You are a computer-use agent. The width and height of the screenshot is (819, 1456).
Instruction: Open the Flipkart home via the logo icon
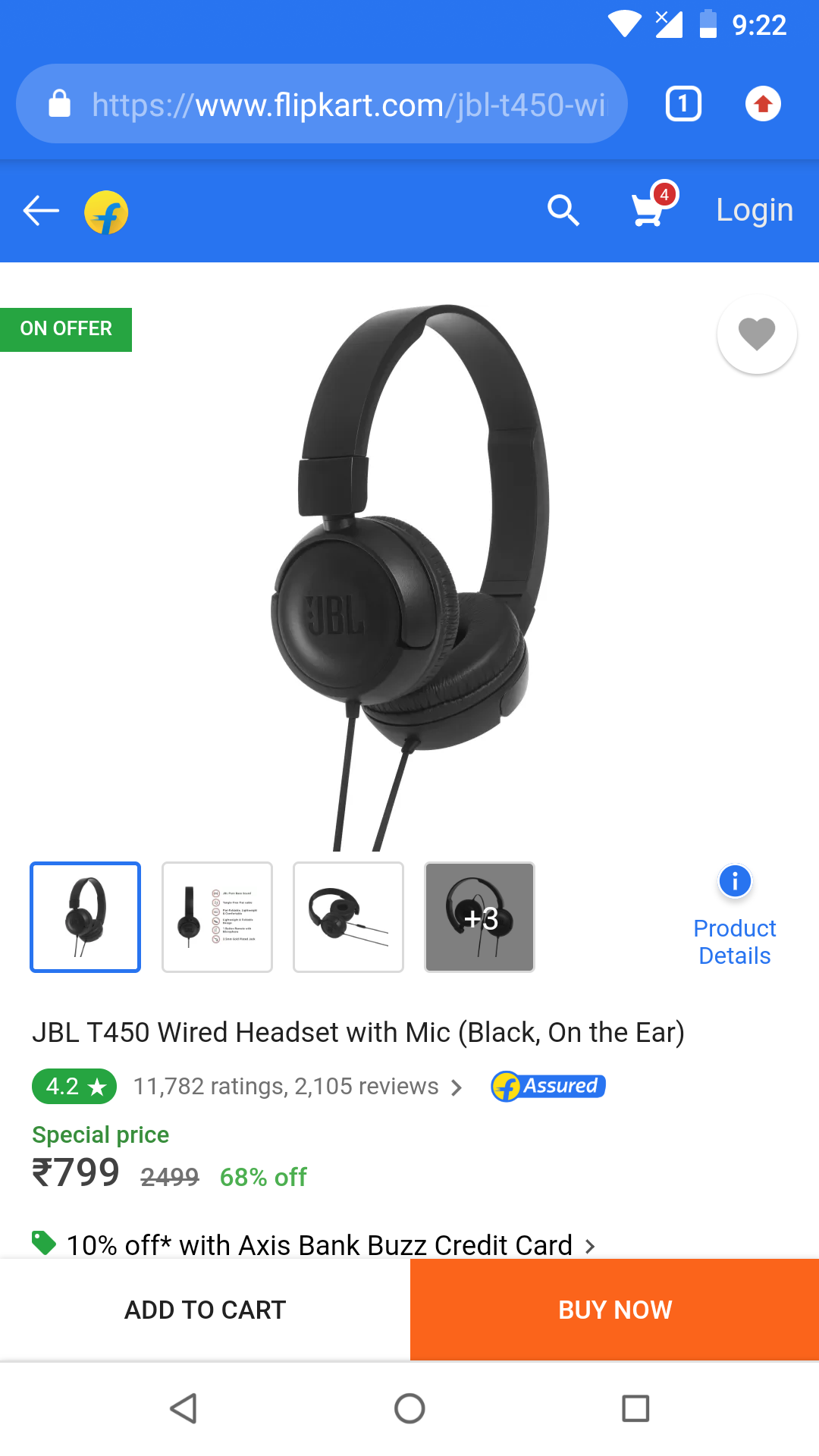[x=105, y=212]
